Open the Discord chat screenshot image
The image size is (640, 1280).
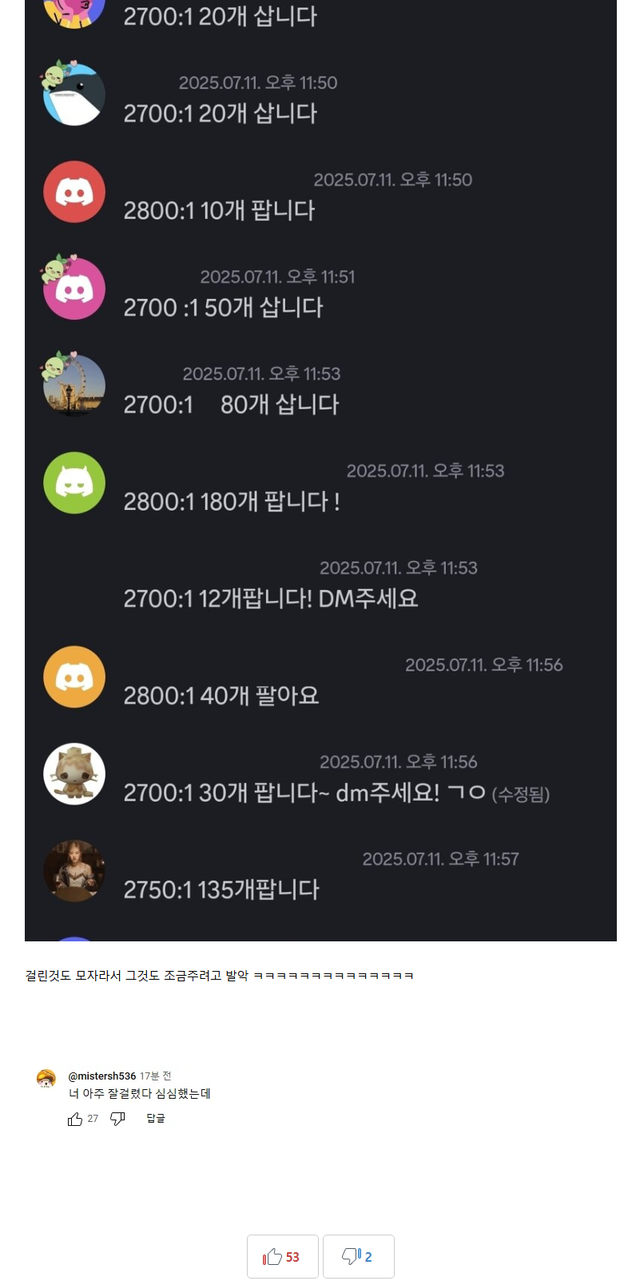[320, 470]
